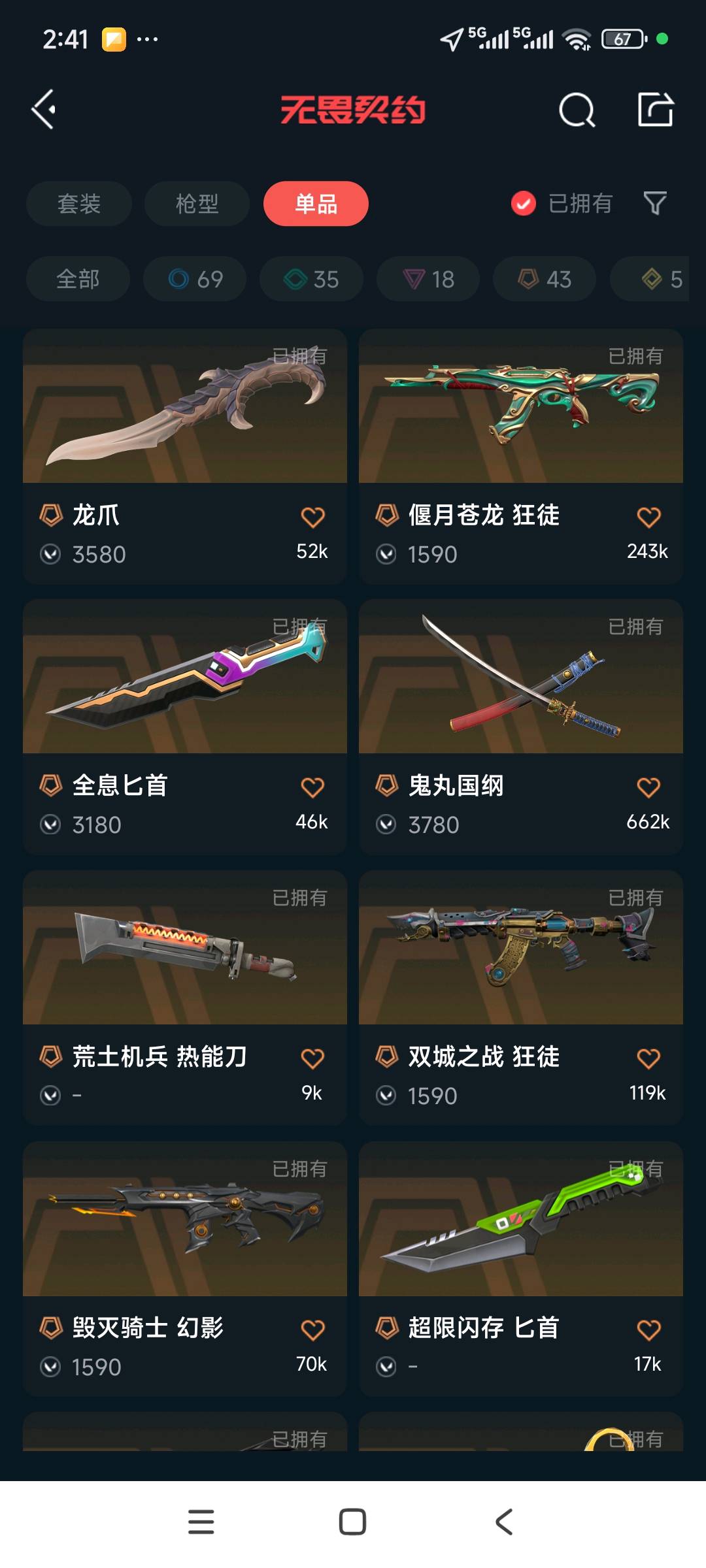Open the filter funnel icon
Viewport: 706px width, 1568px height.
654,204
